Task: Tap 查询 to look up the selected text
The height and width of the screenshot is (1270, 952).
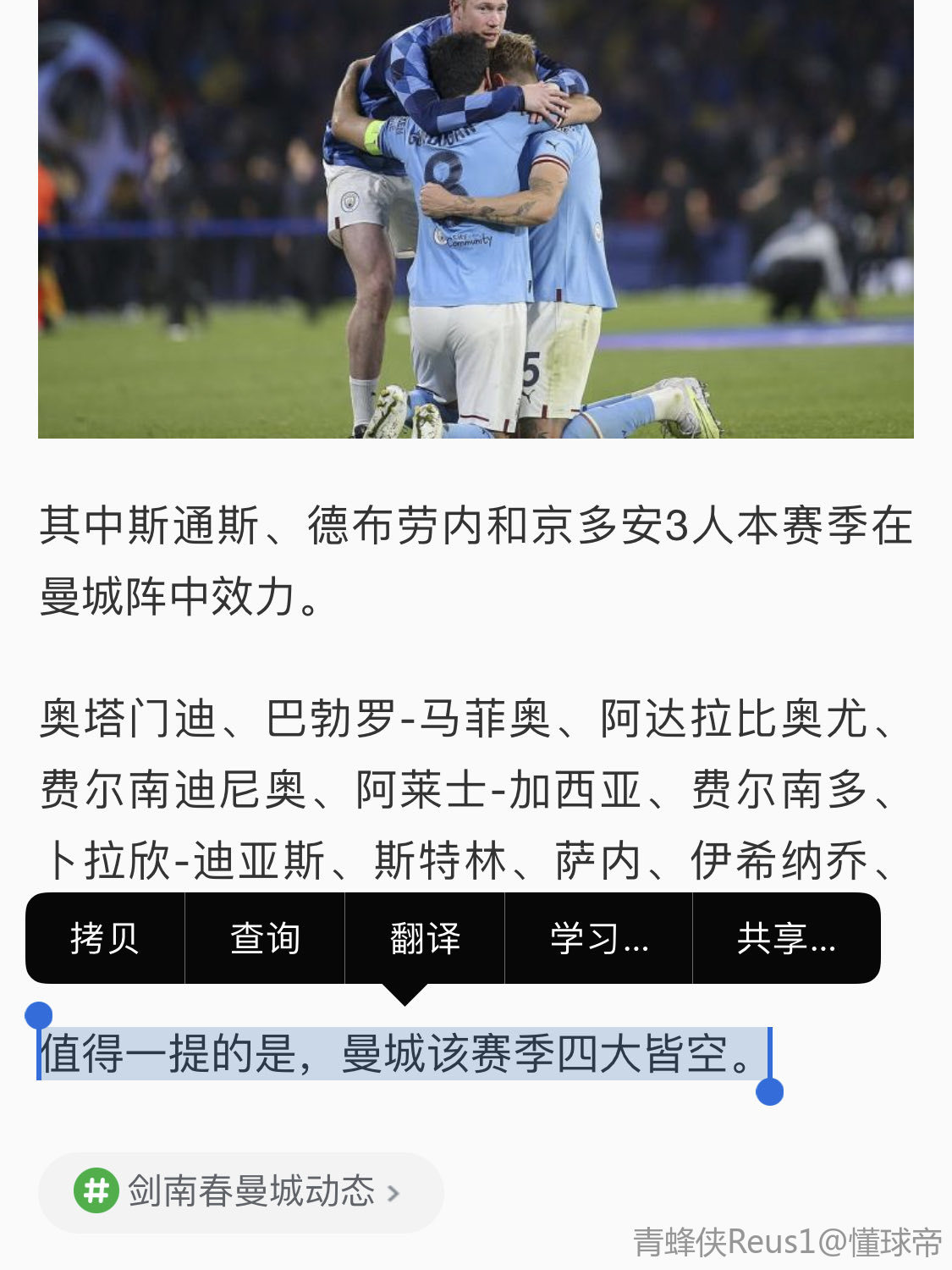Action: pyautogui.click(x=264, y=938)
